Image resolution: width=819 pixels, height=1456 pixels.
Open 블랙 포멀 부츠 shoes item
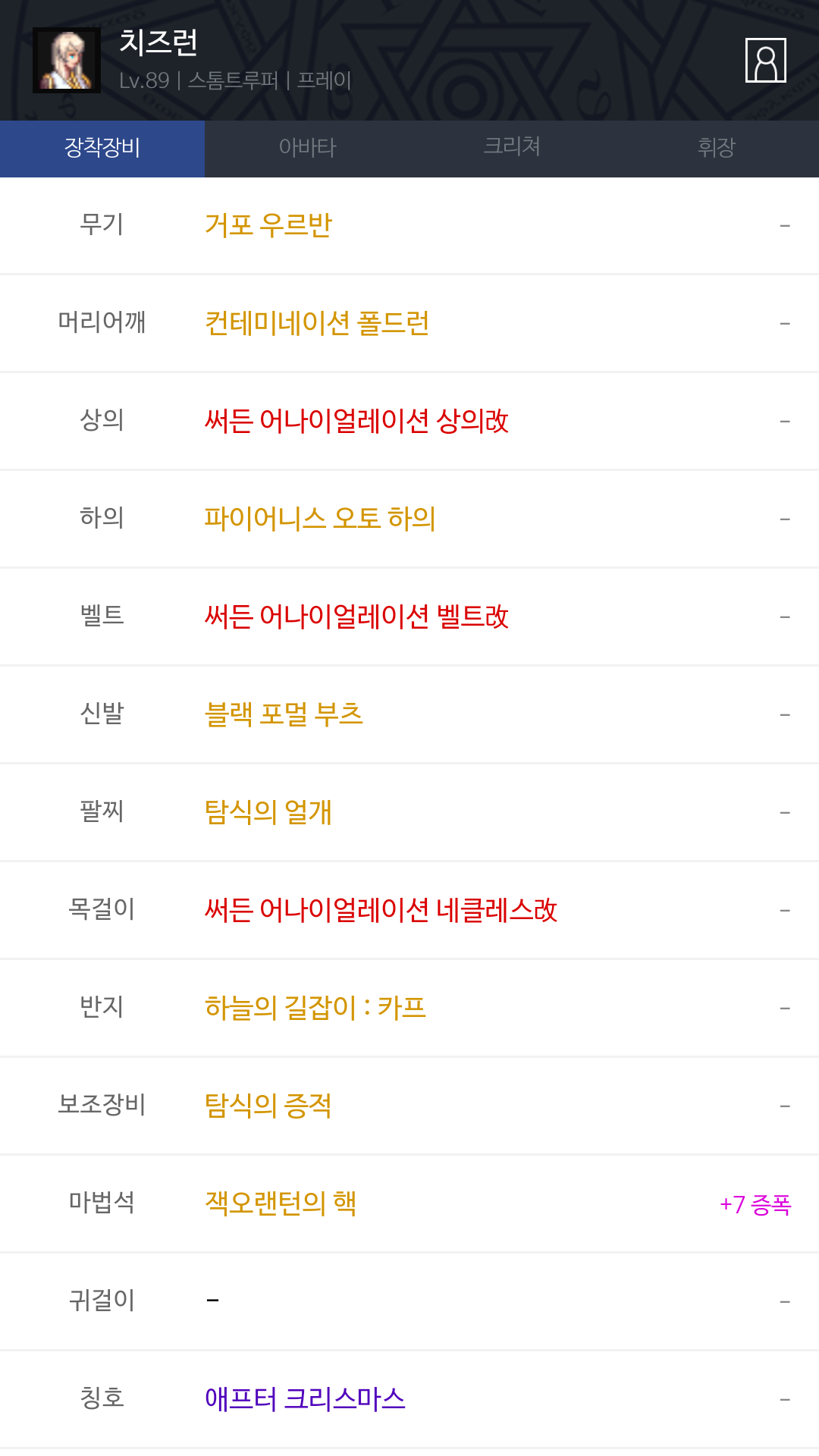[x=284, y=714]
